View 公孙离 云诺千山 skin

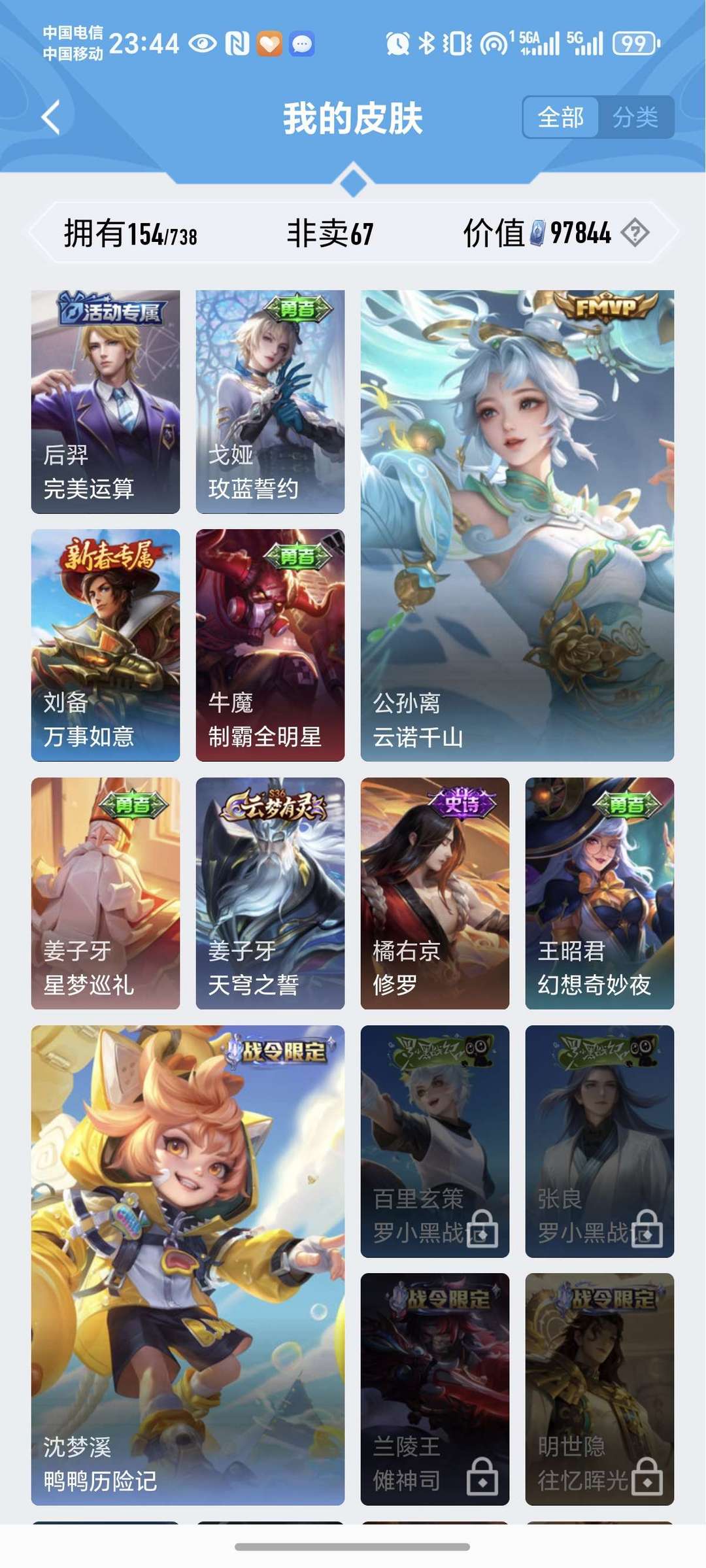[517, 526]
